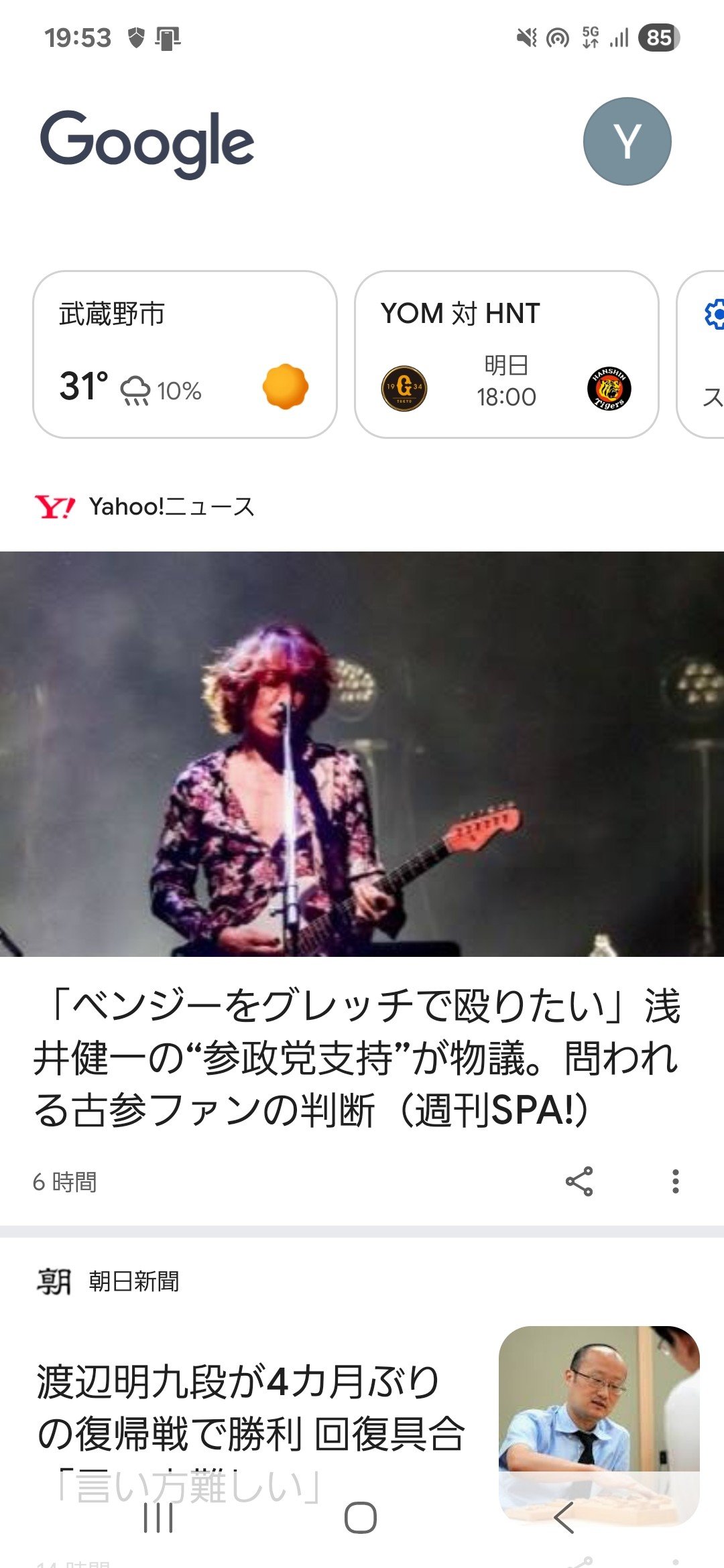The image size is (724, 1568).
Task: Go back with the system back button
Action: [x=564, y=1518]
